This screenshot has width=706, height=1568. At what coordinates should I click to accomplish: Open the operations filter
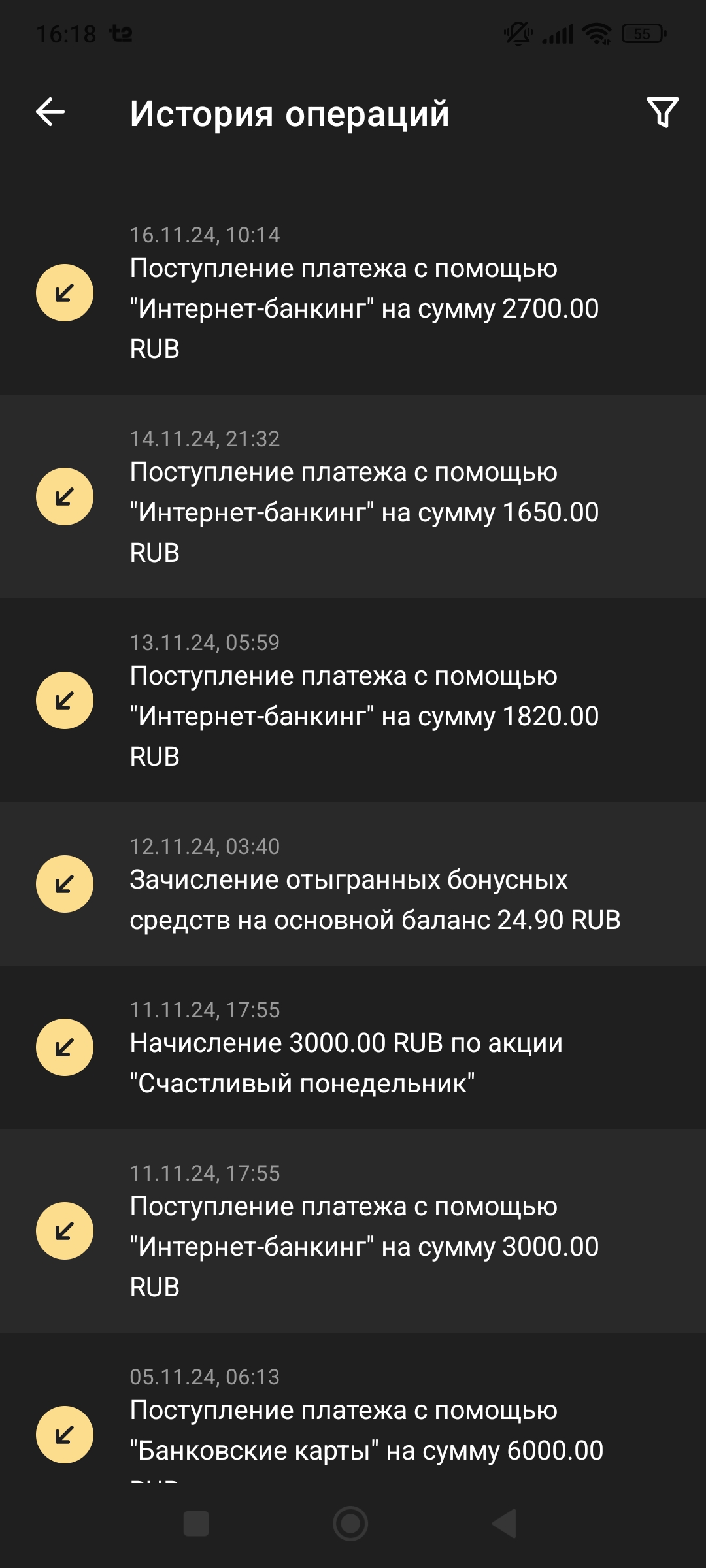click(662, 112)
